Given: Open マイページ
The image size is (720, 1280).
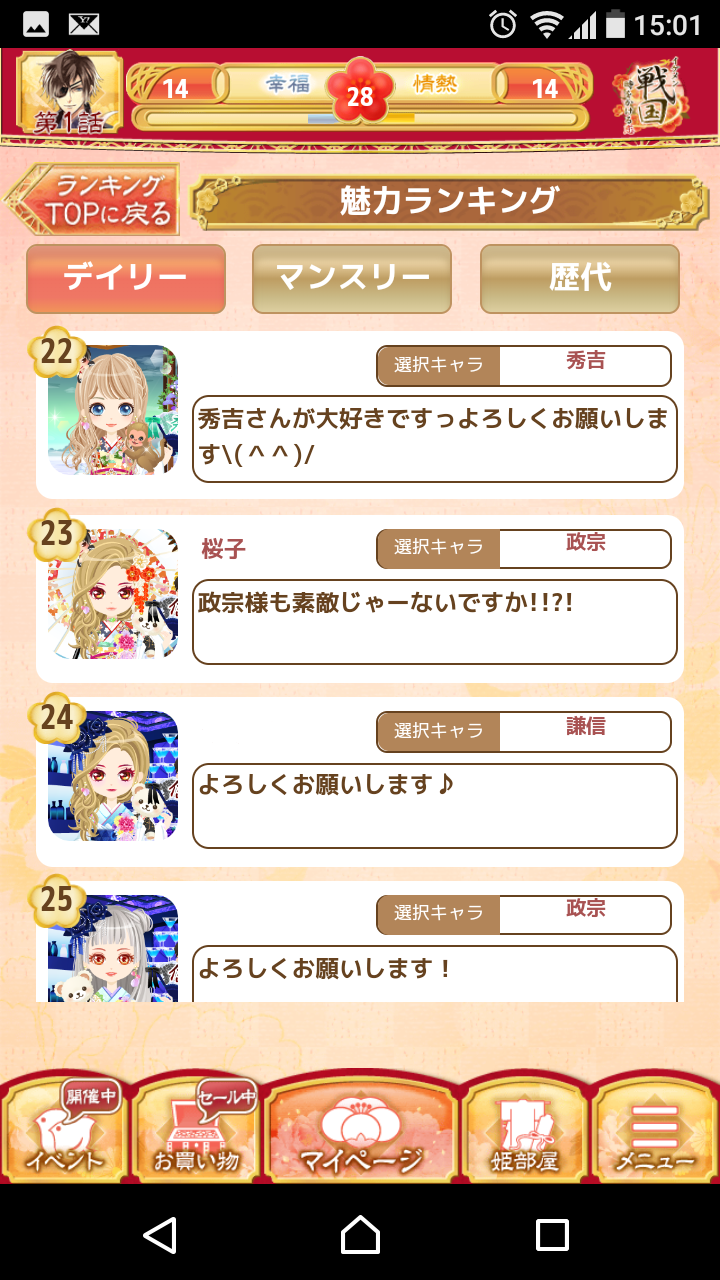Looking at the screenshot, I should click(x=360, y=1130).
